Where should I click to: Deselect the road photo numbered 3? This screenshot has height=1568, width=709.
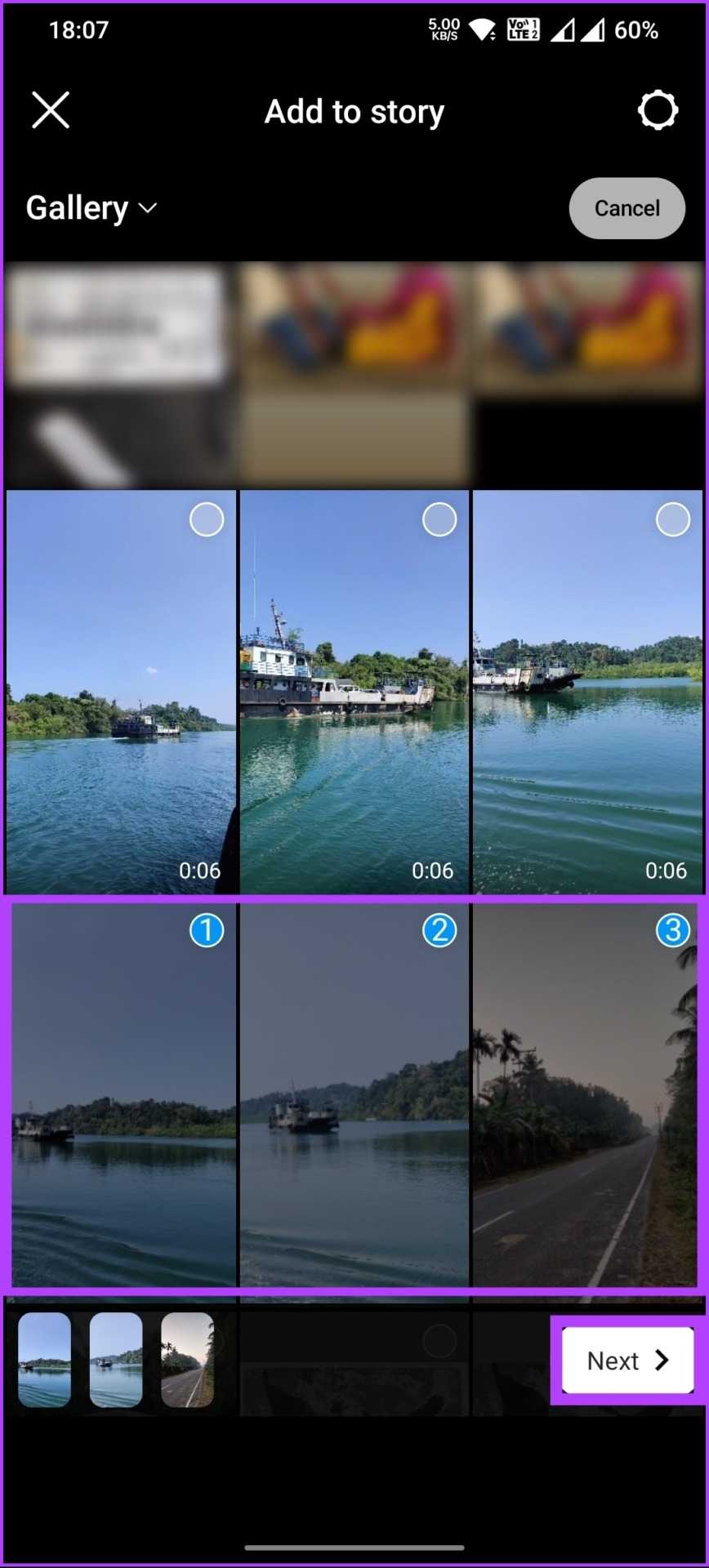[672, 930]
